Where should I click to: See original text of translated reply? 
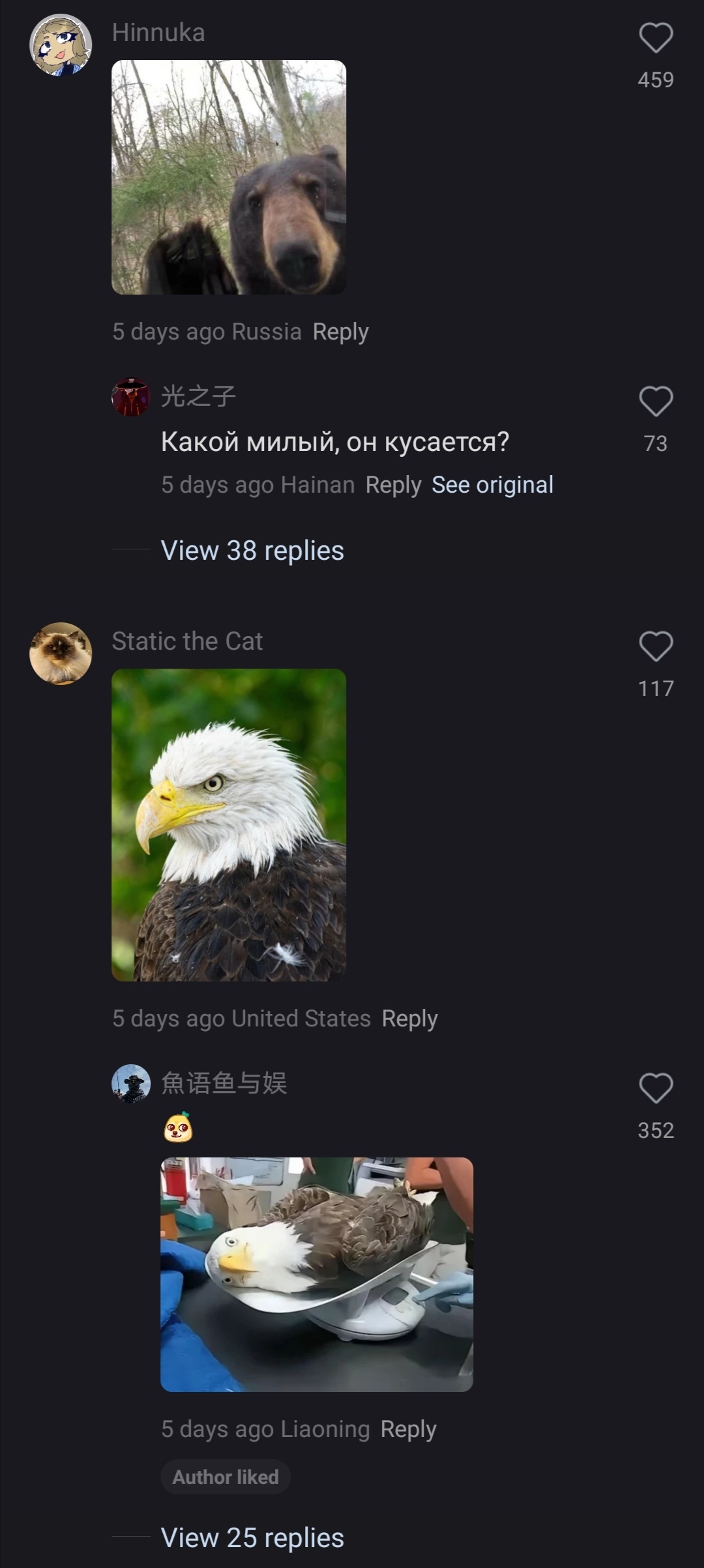click(492, 485)
